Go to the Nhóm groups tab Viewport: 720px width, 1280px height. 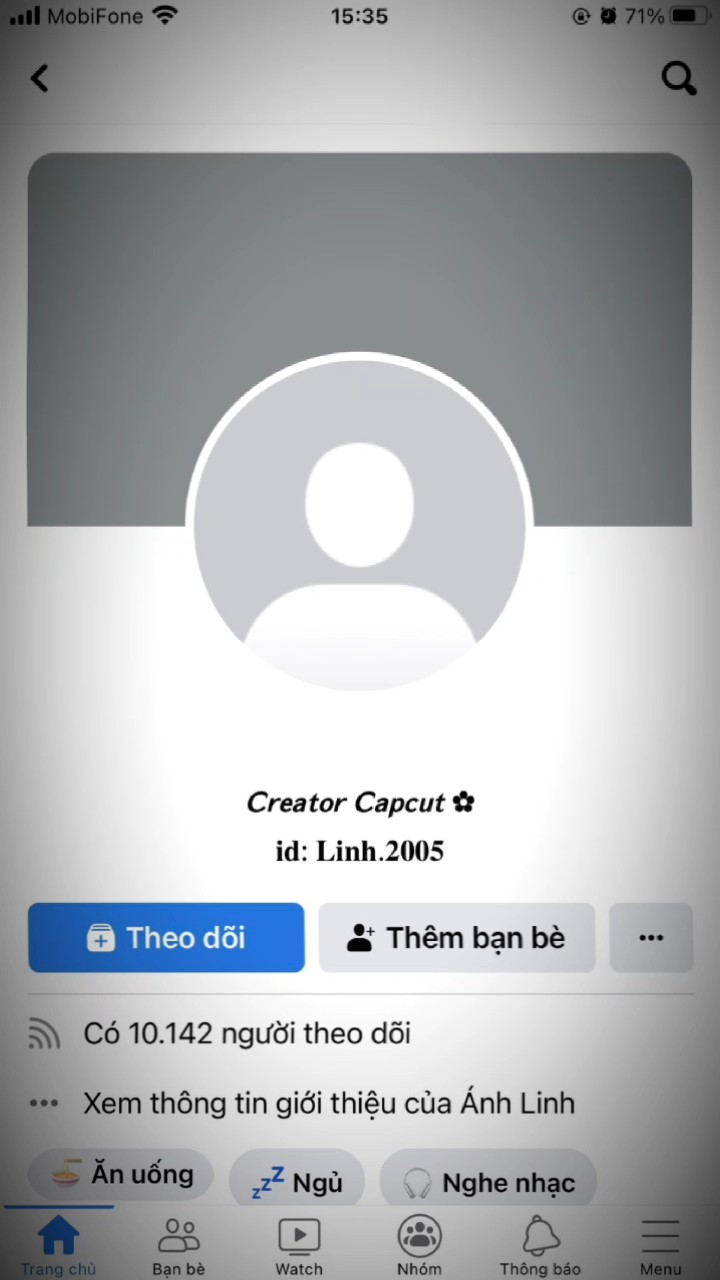[419, 1245]
